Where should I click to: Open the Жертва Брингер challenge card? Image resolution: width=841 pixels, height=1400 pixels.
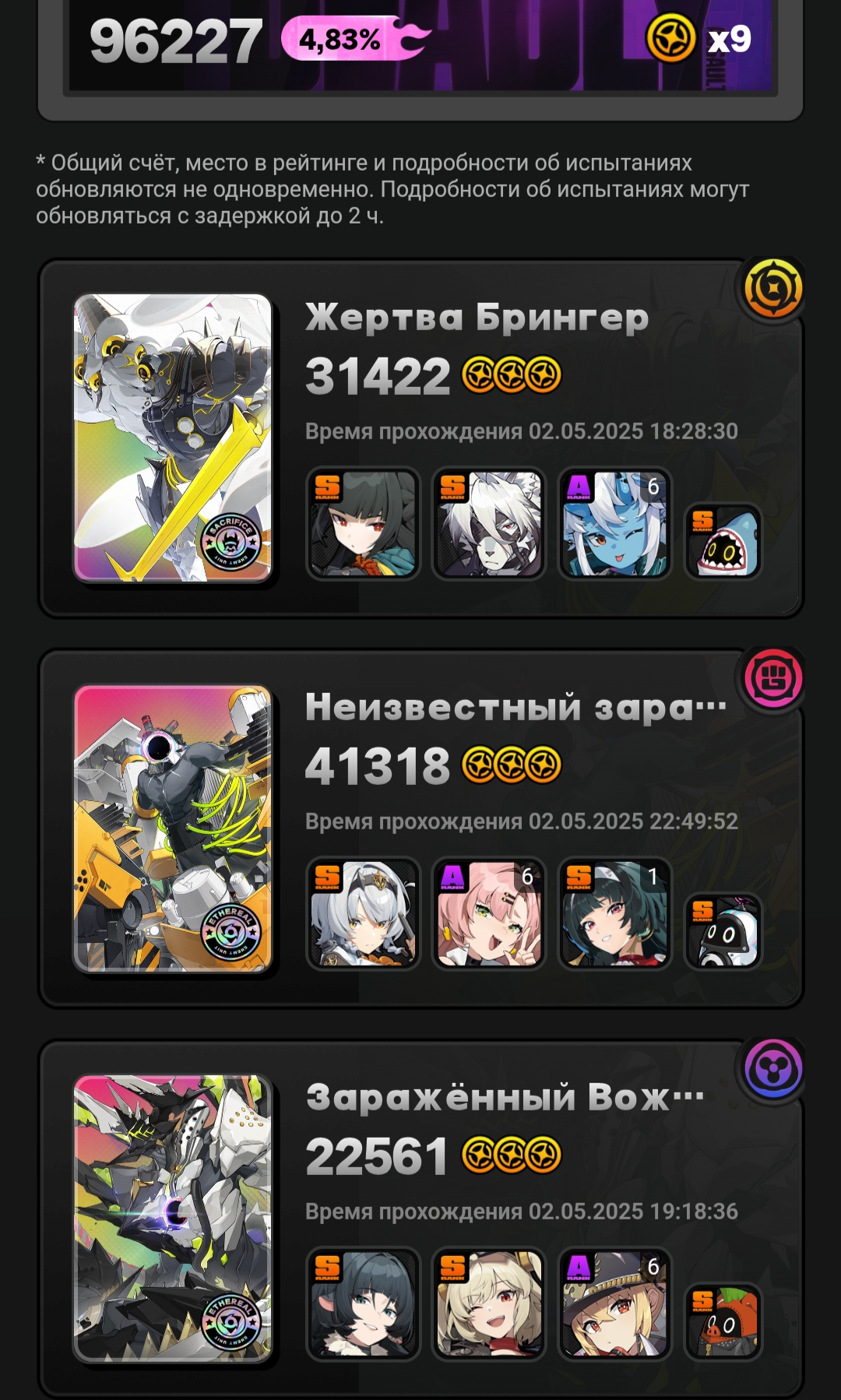(420, 439)
